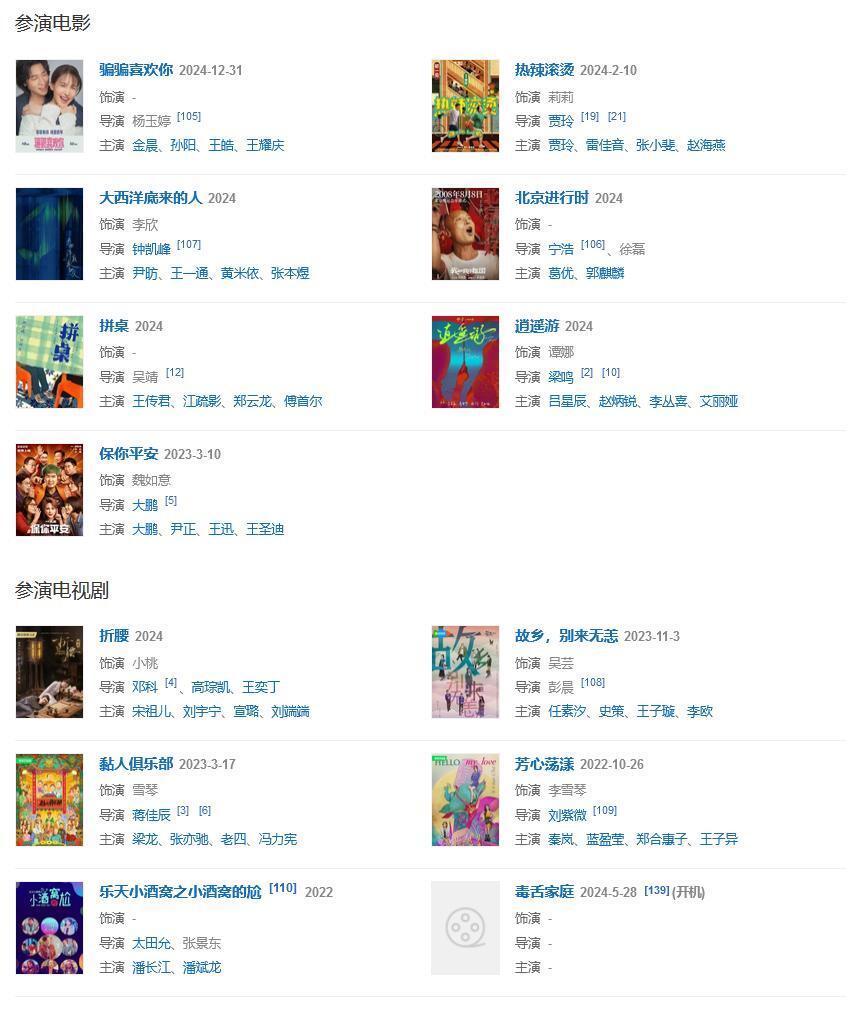864x1011 pixels.
Task: Open reference [105] next to 杨玉婷
Action: tap(189, 117)
